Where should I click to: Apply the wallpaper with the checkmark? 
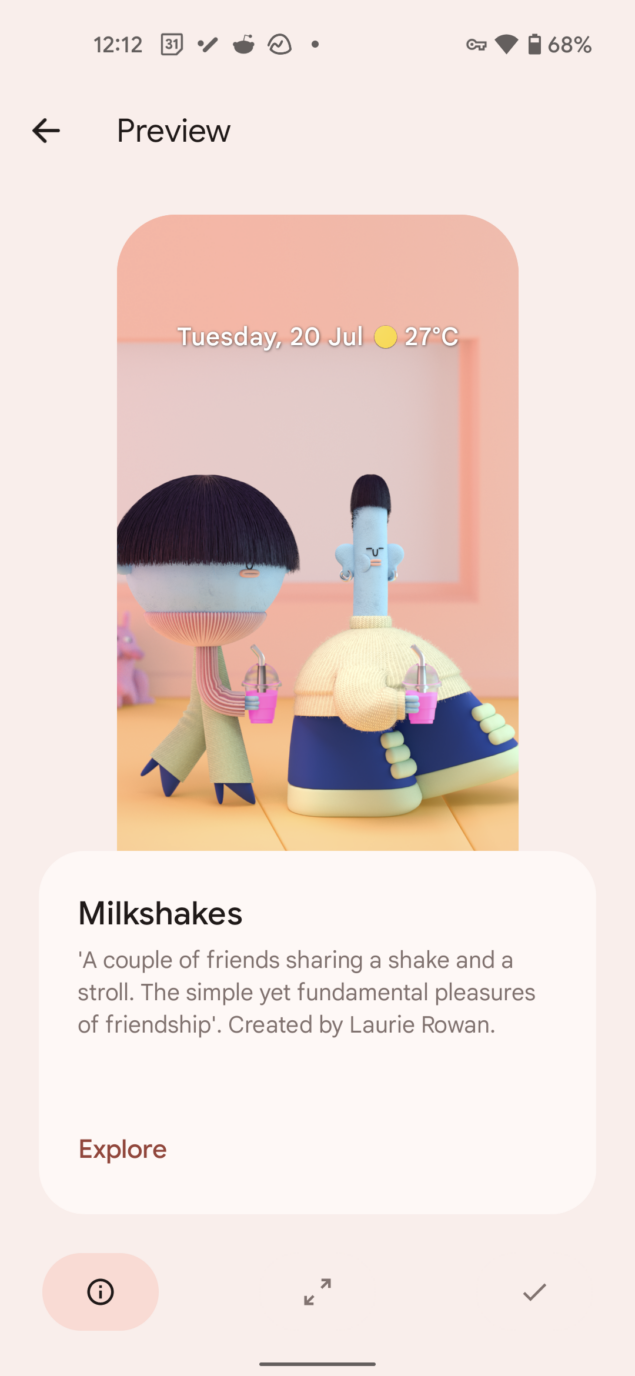click(x=534, y=1292)
